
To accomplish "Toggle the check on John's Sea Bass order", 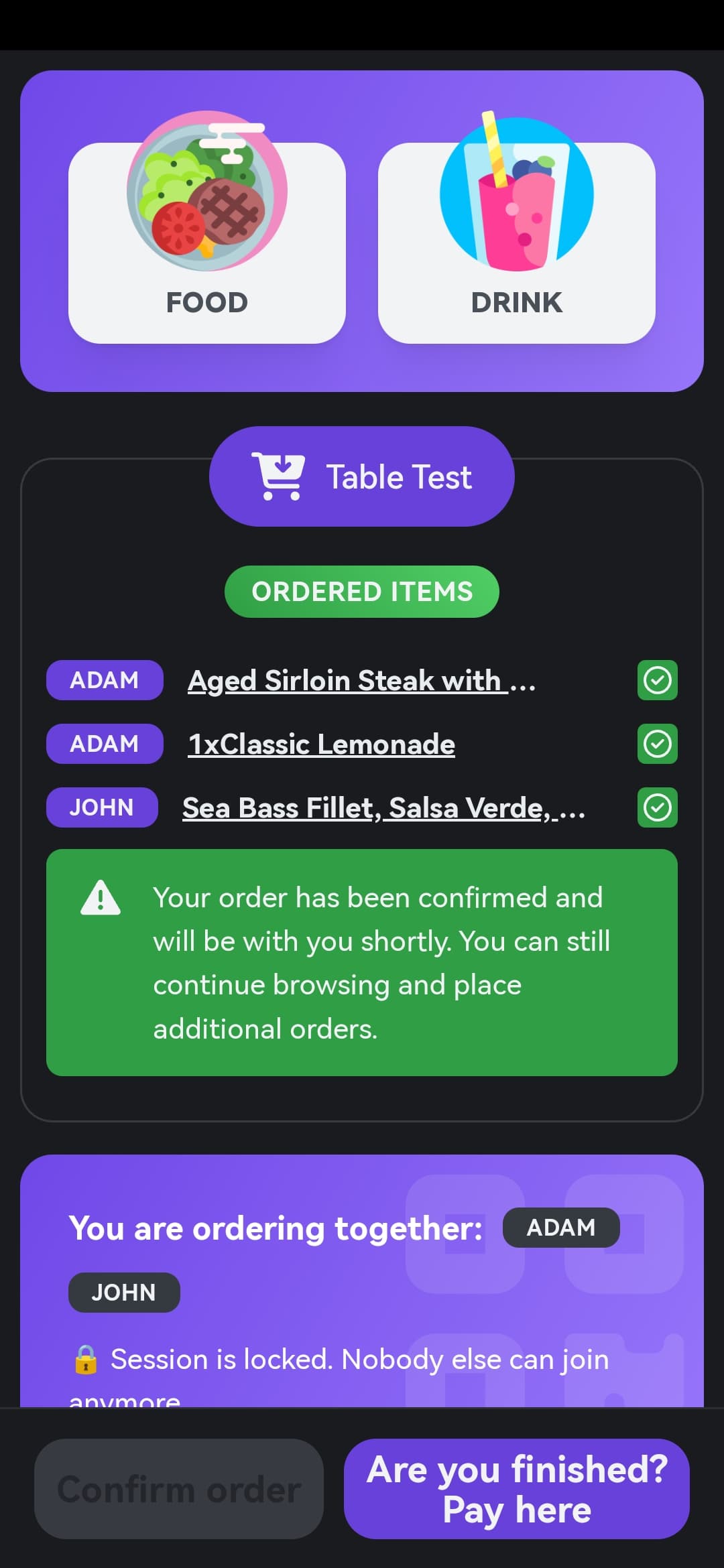I will pyautogui.click(x=656, y=807).
